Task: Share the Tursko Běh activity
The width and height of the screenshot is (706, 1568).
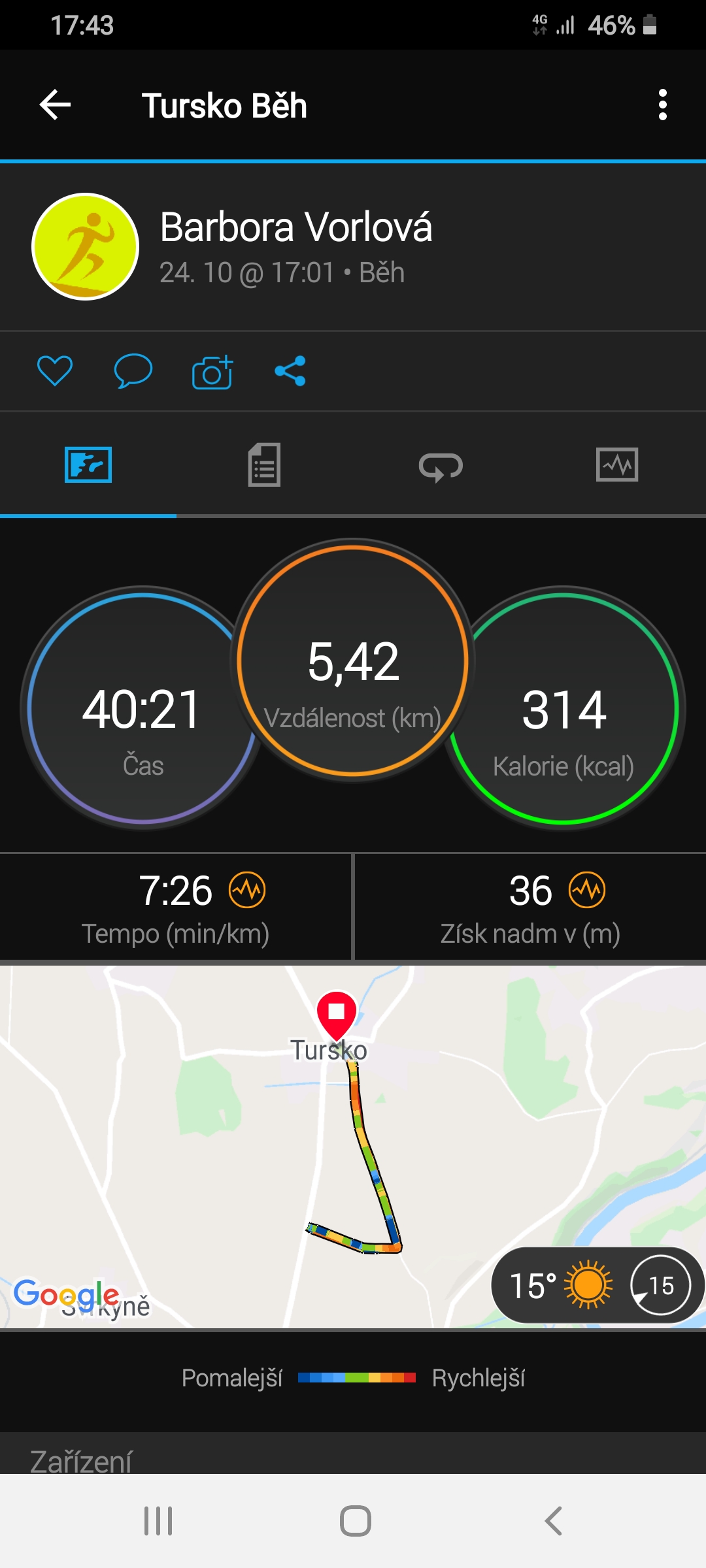Action: tap(290, 371)
